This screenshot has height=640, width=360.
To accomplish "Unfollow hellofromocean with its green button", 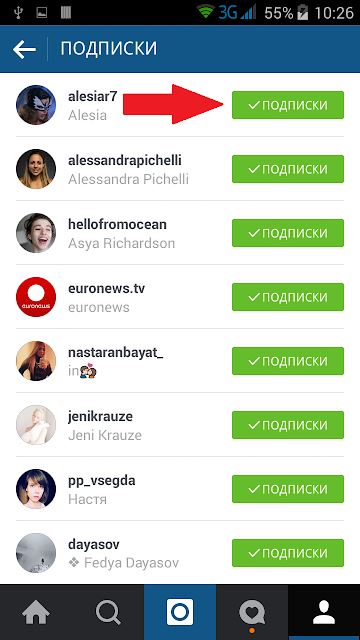I will point(288,233).
